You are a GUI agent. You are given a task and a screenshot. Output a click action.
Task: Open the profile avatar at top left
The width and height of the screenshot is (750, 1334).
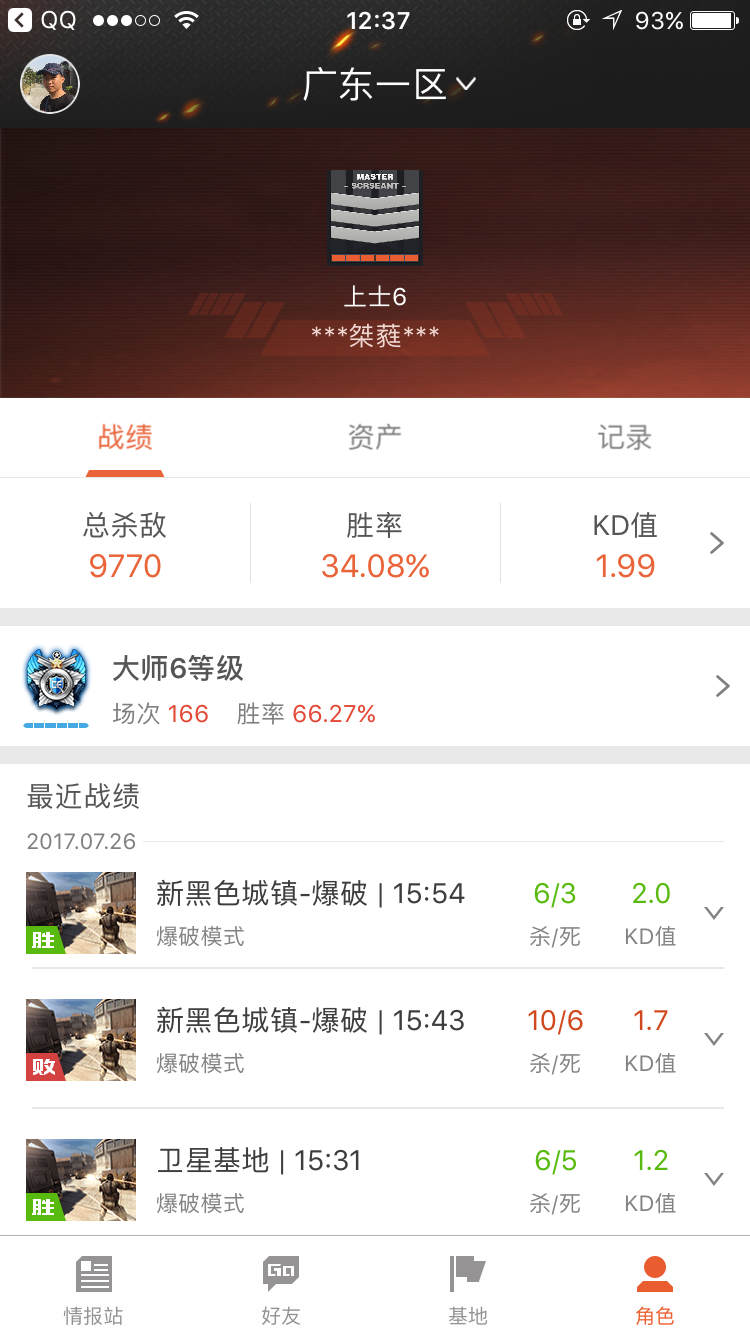(x=50, y=85)
